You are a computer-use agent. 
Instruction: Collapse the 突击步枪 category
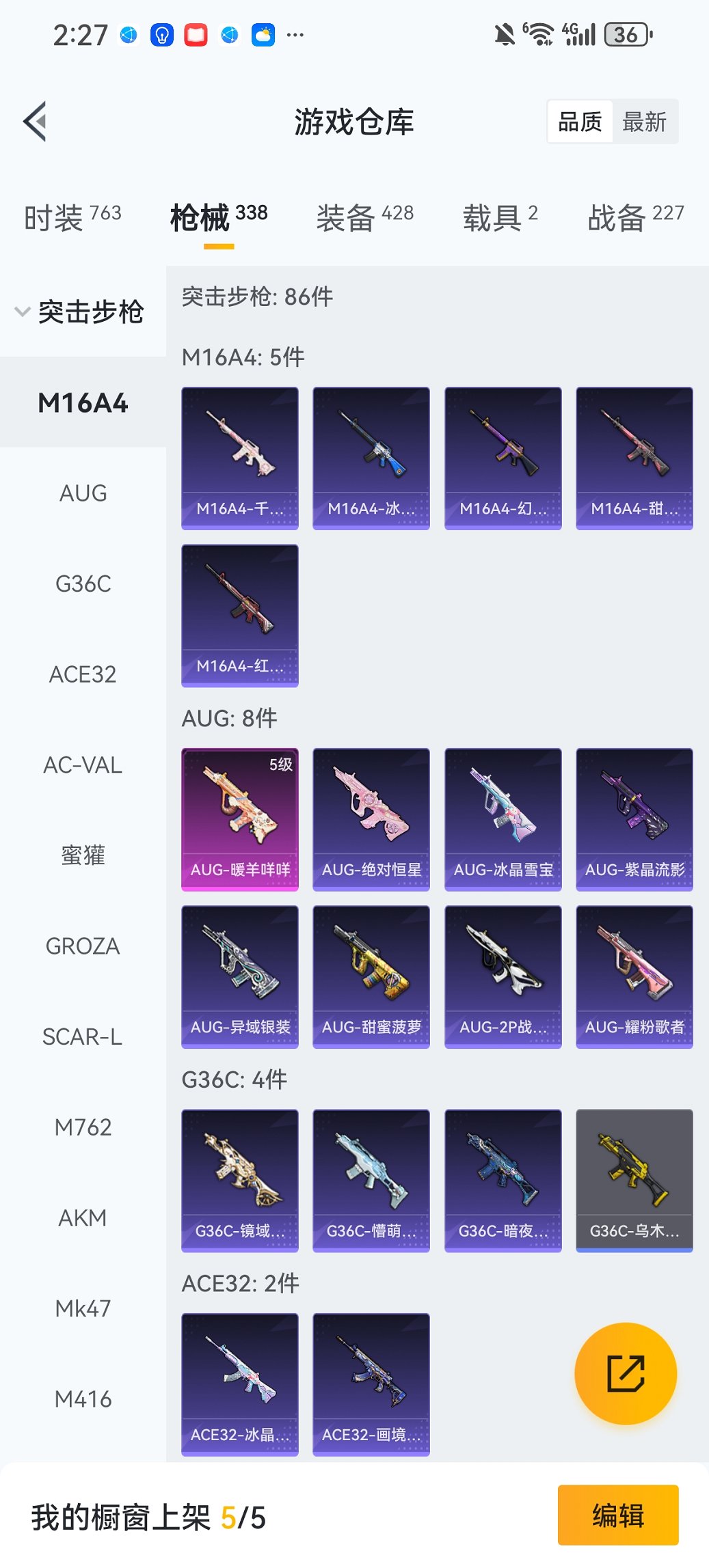tap(83, 312)
